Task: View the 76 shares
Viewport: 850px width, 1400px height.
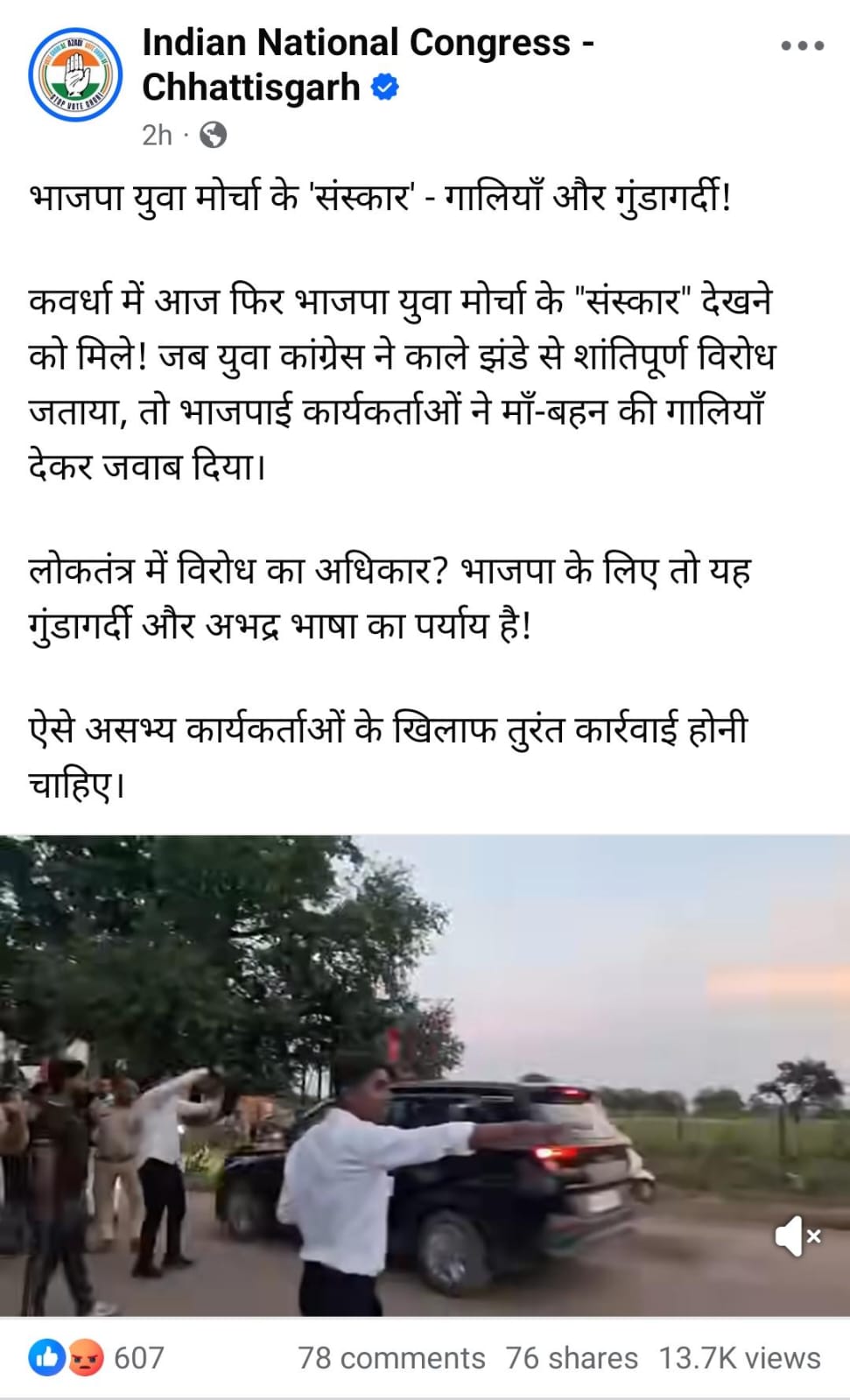Action: coord(572,1358)
